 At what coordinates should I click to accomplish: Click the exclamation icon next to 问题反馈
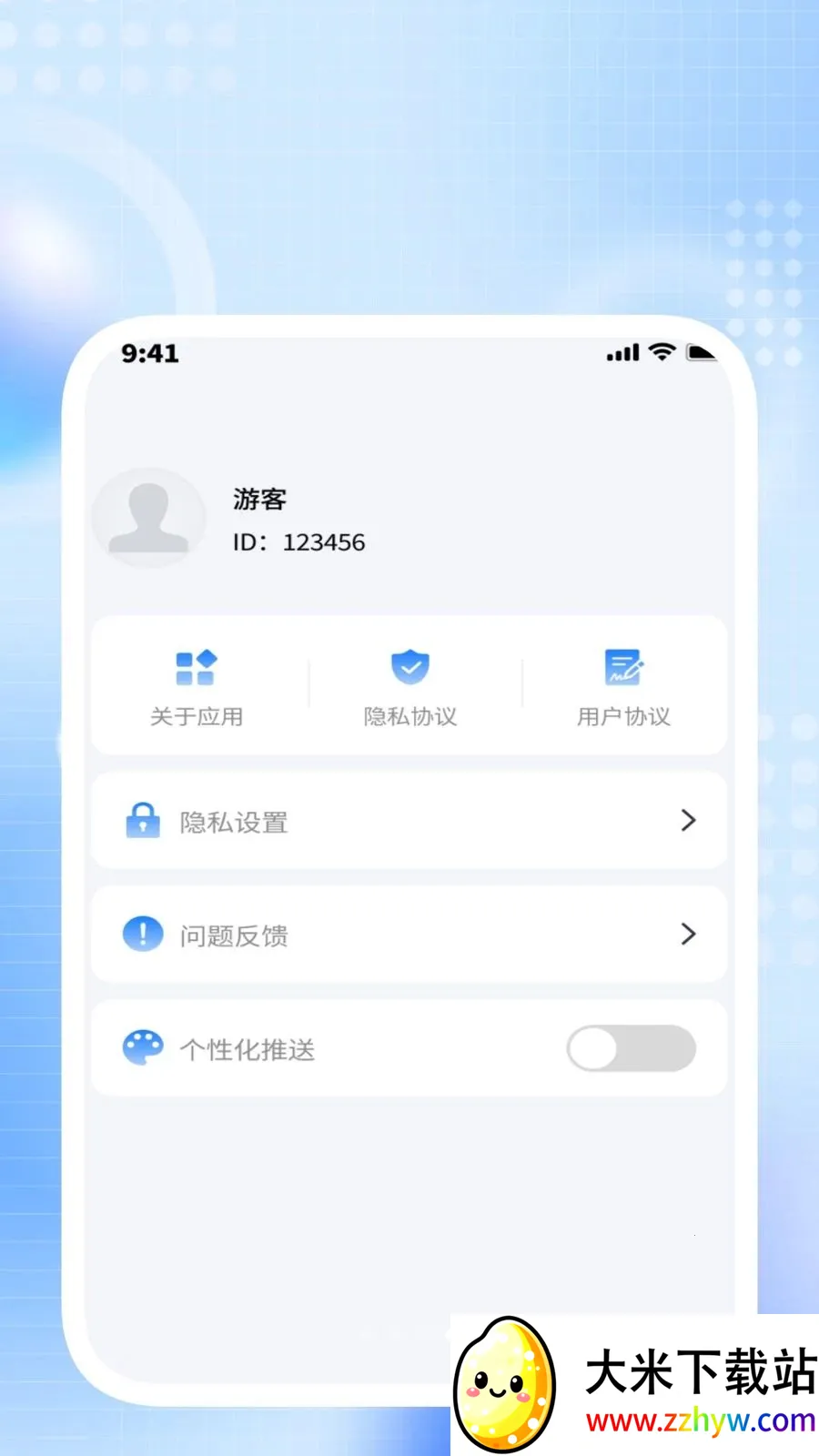[x=143, y=933]
